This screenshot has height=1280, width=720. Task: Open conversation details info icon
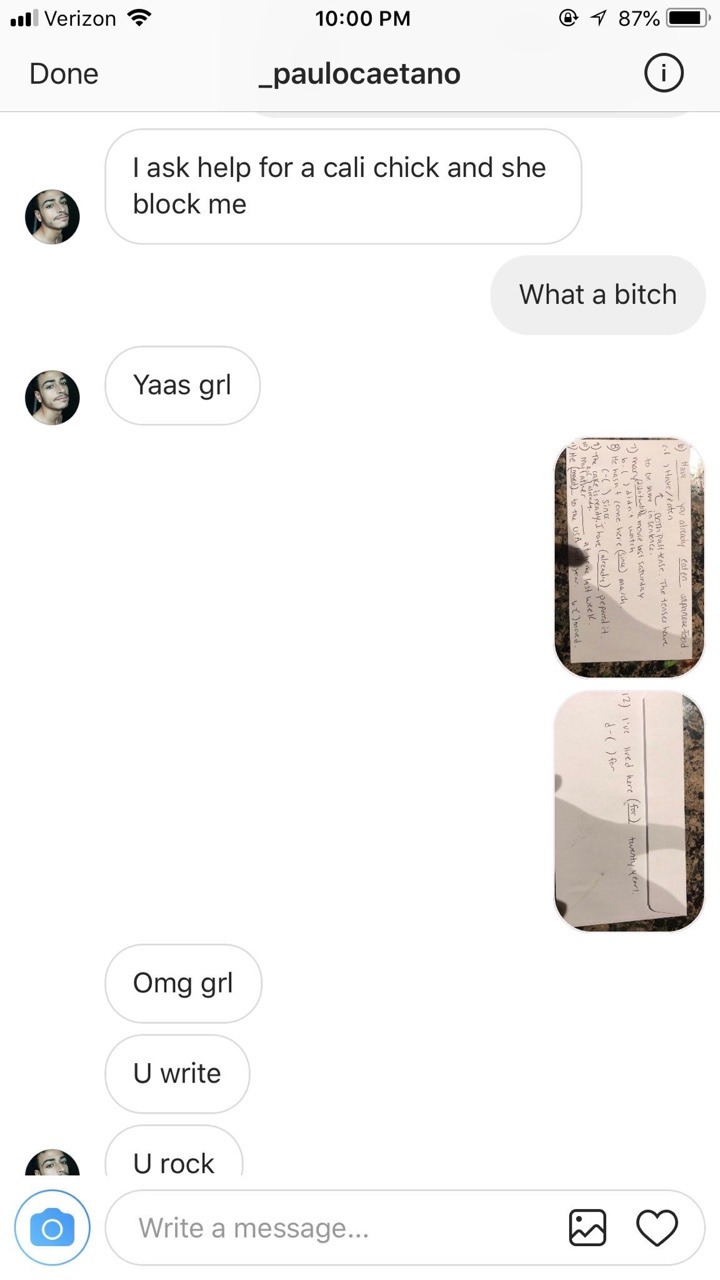click(x=664, y=74)
